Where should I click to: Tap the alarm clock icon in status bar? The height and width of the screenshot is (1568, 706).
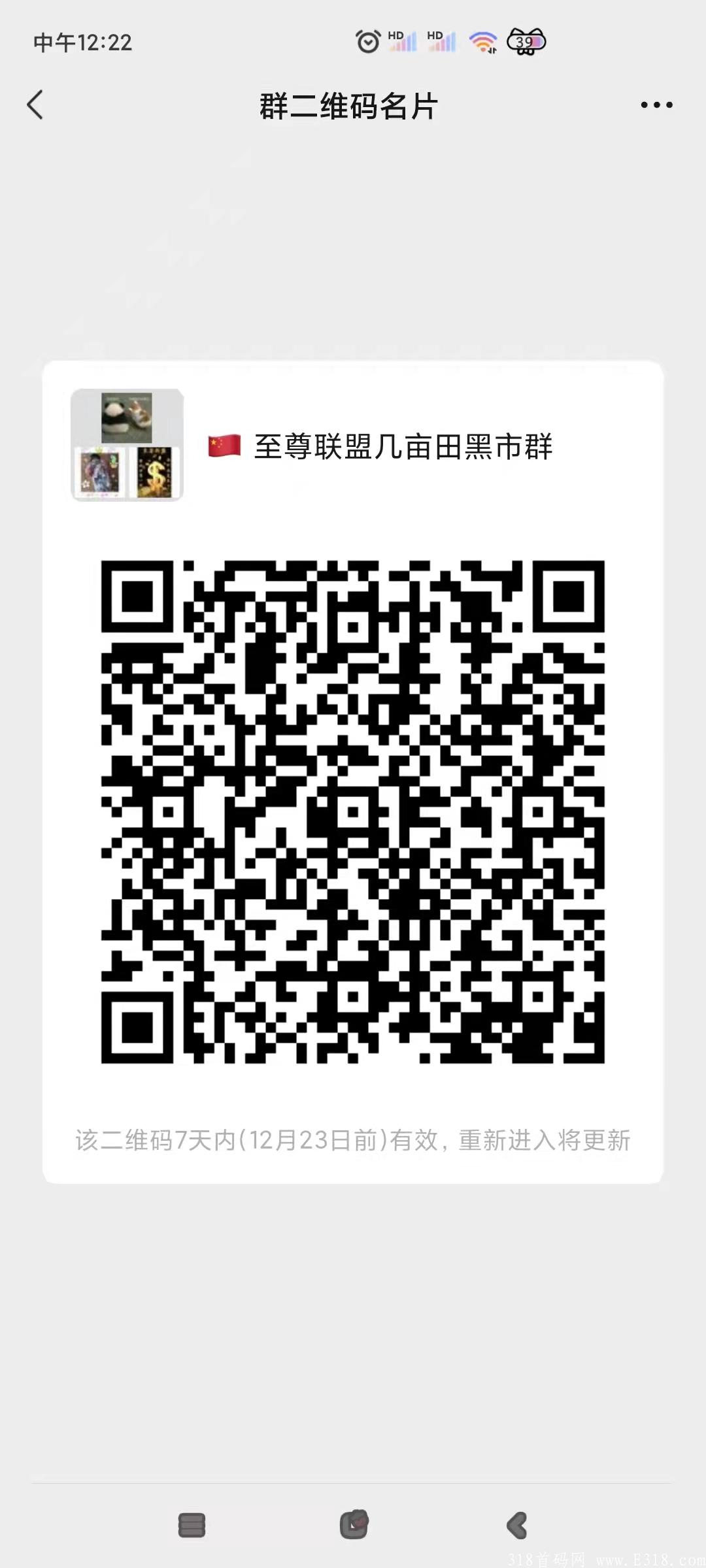click(368, 41)
